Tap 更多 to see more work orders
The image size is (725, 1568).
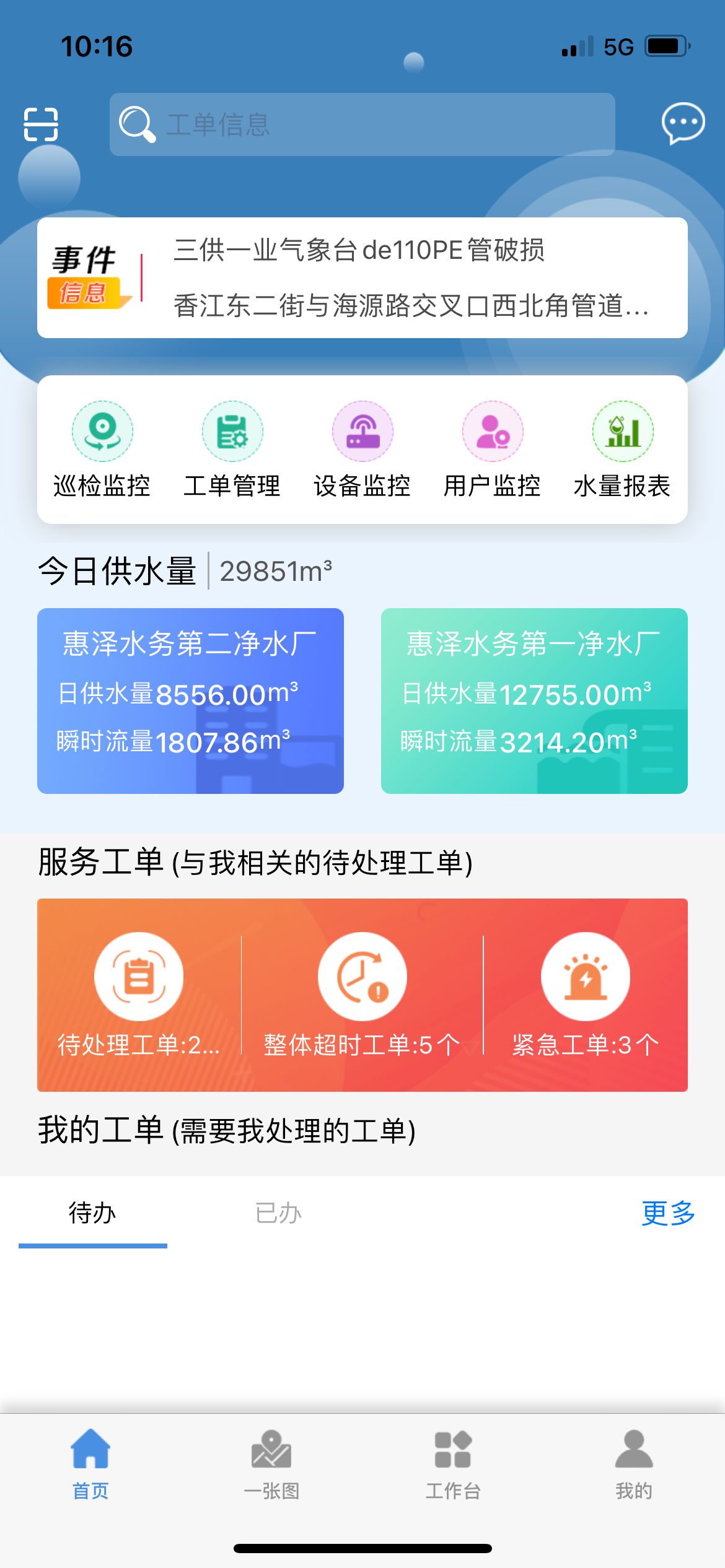coord(668,1213)
